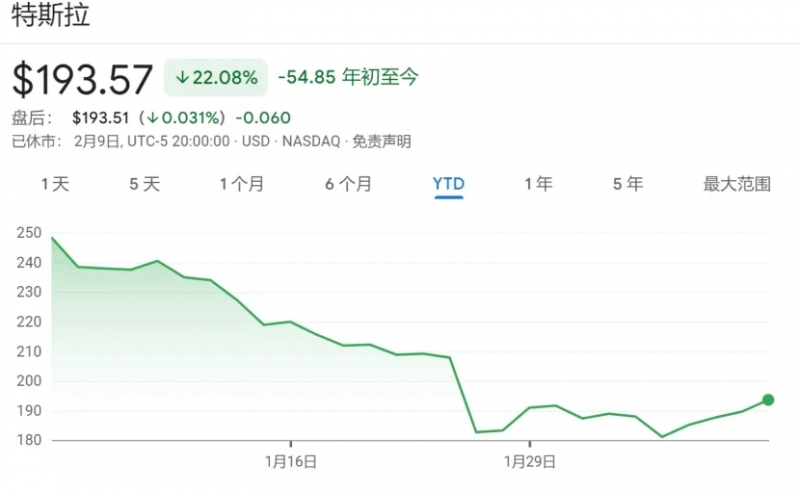Viewport: 800px width, 492px height.
Task: Switch to the 5年 range
Action: [x=628, y=184]
